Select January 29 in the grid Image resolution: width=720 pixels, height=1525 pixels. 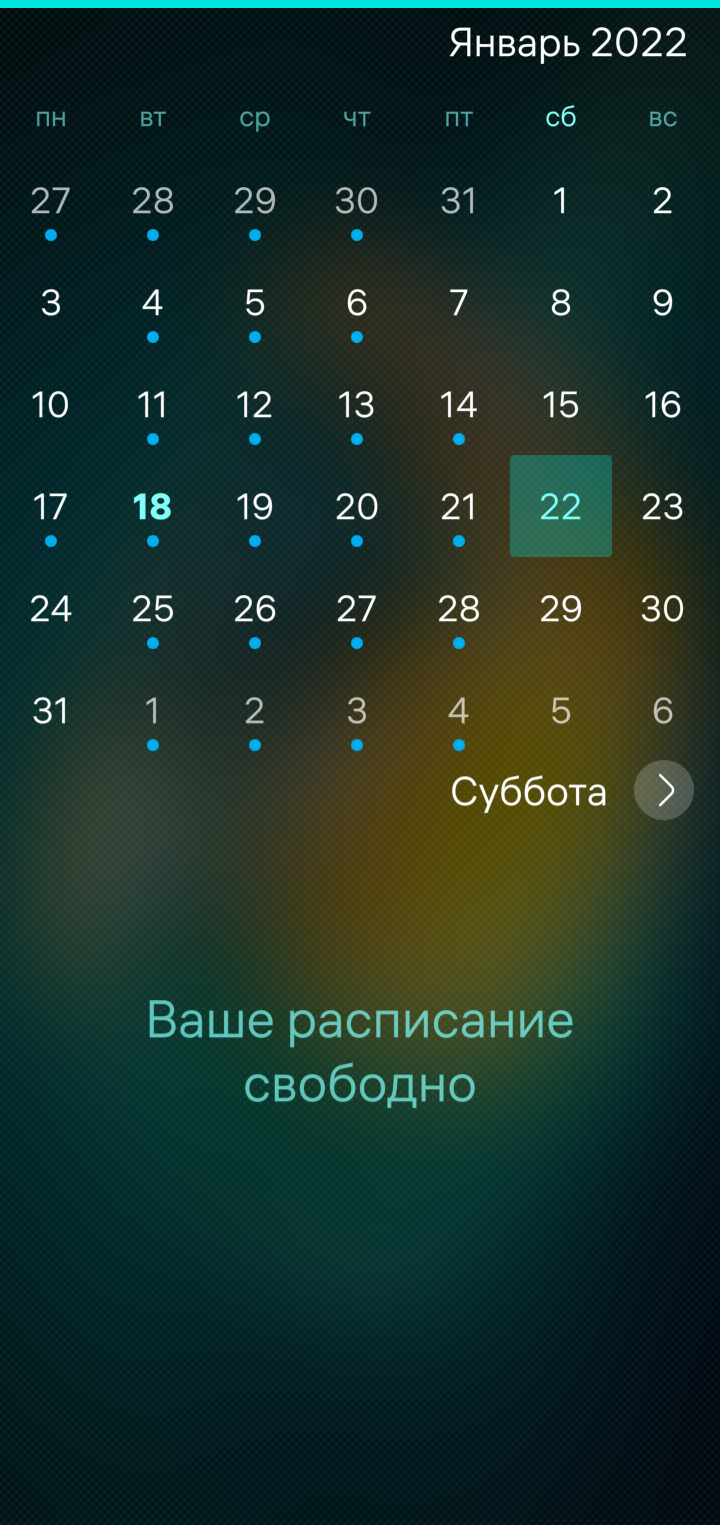[561, 608]
